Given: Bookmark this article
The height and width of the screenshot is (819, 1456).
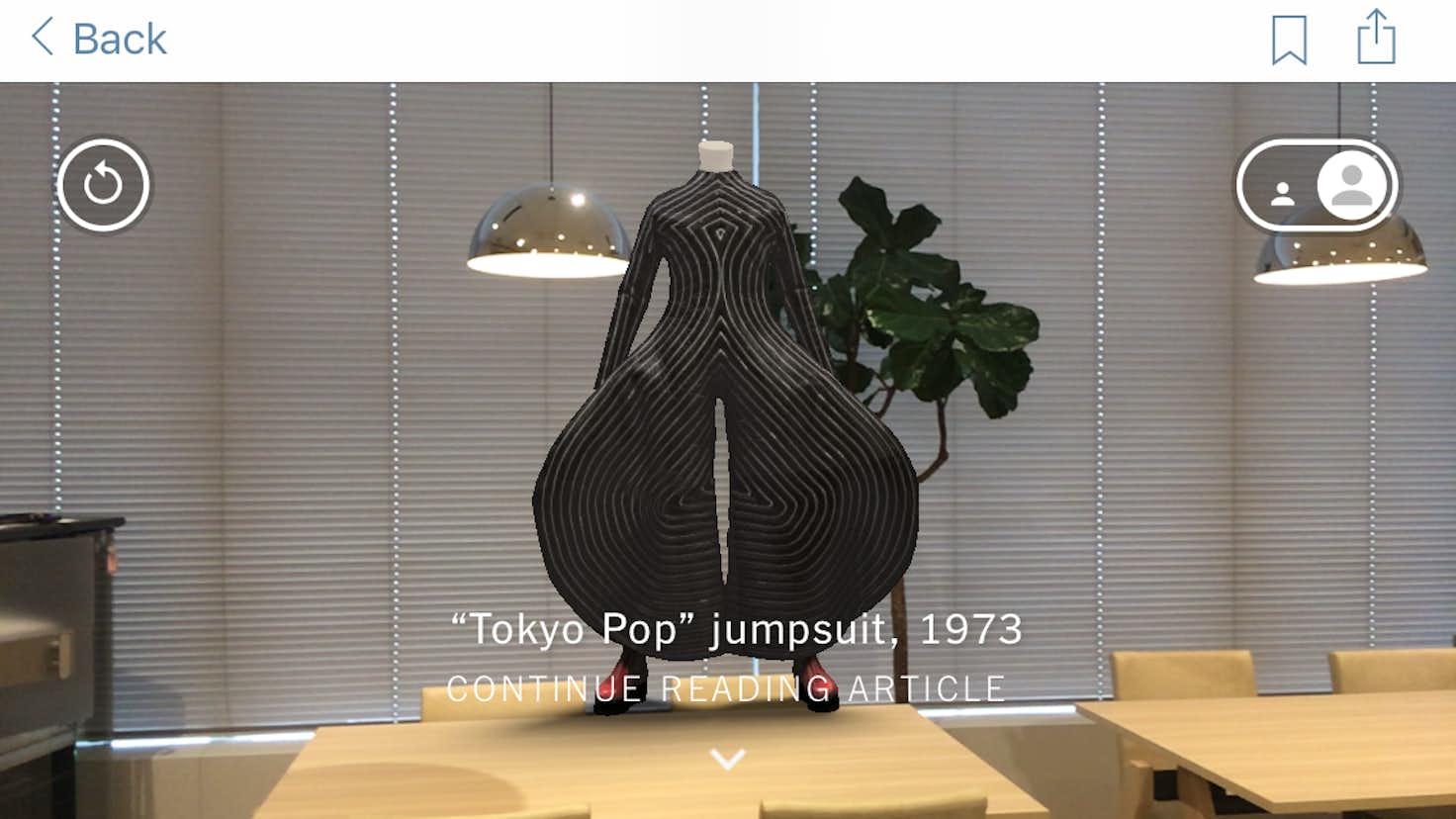Looking at the screenshot, I should click(x=1289, y=40).
